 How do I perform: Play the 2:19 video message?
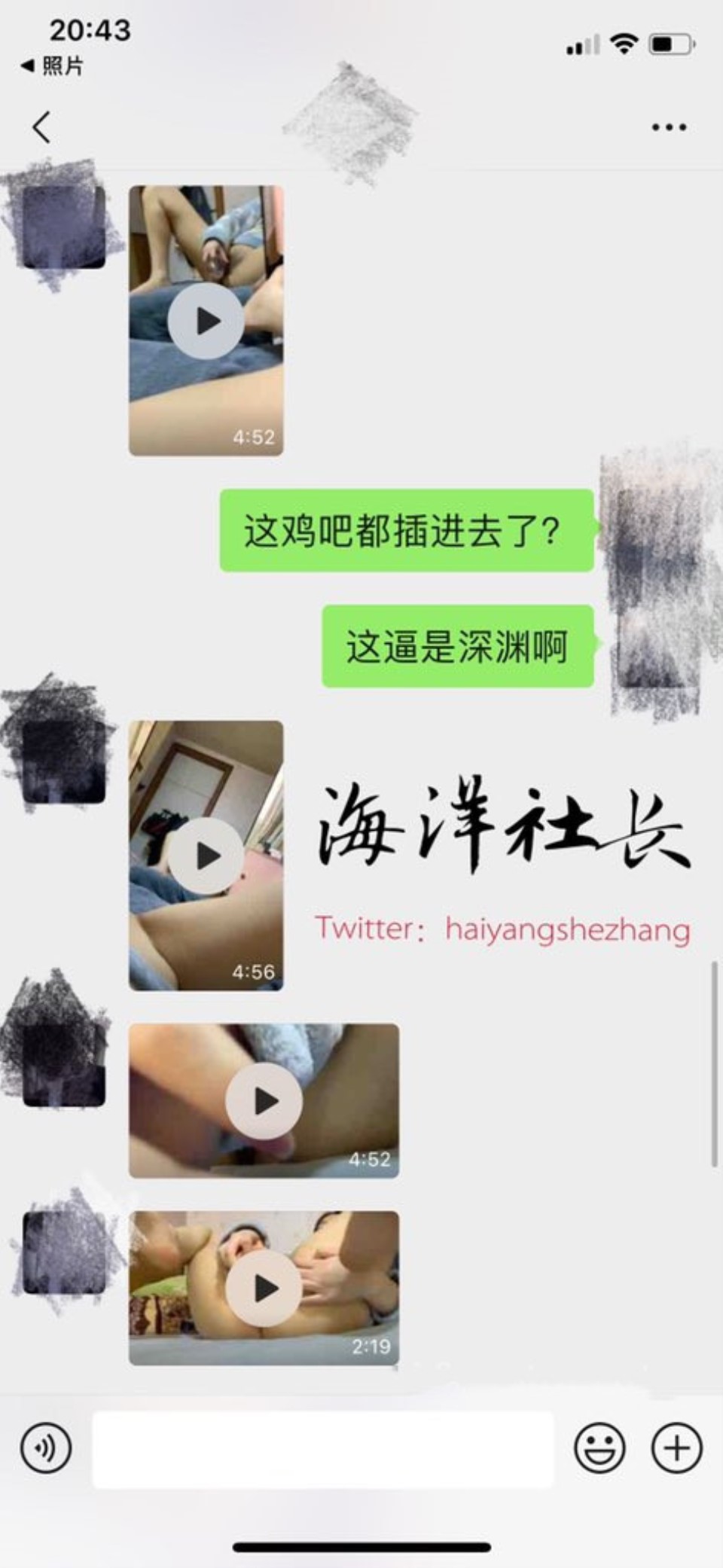[264, 1288]
